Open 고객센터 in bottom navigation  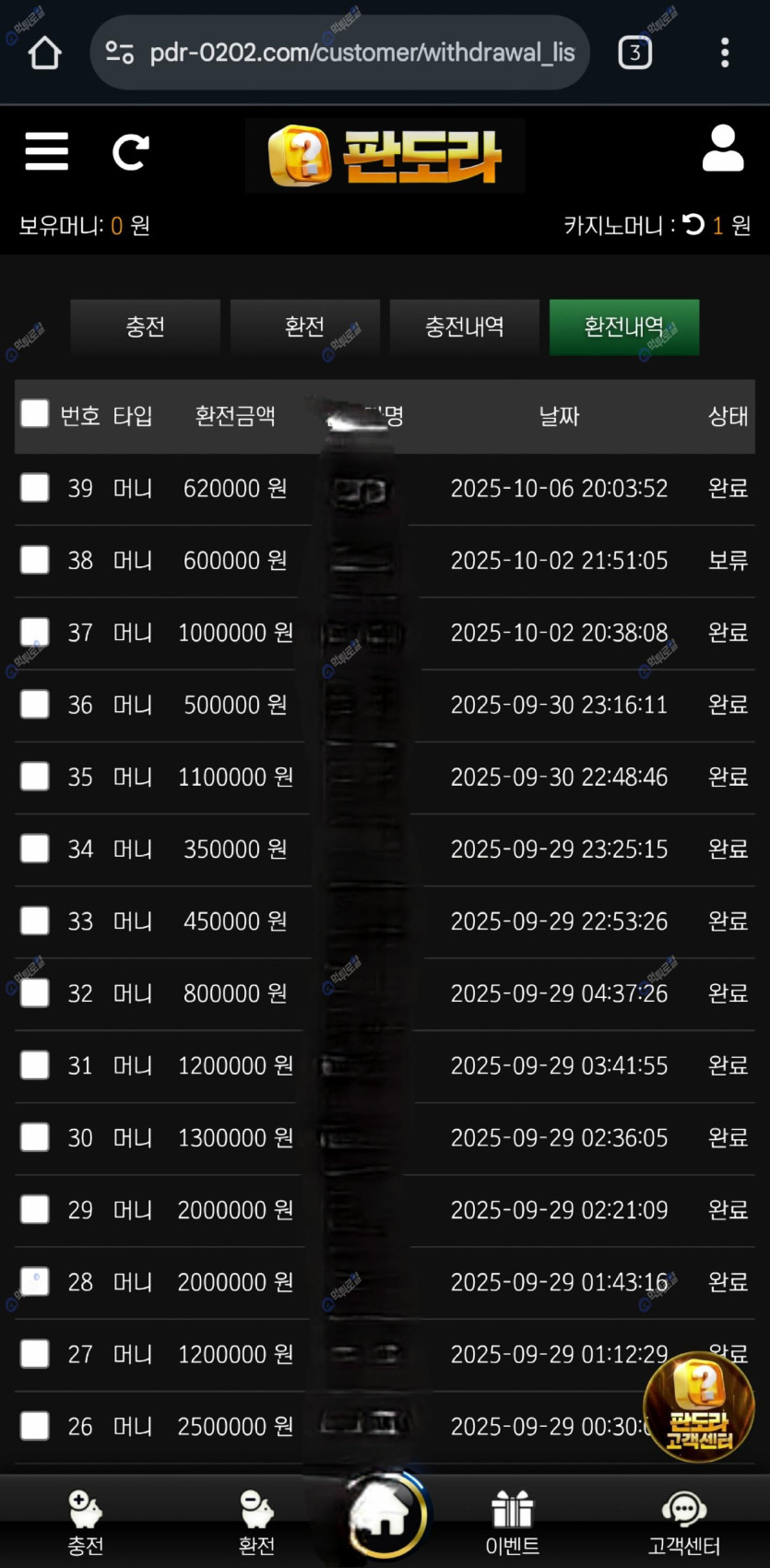(x=683, y=1524)
